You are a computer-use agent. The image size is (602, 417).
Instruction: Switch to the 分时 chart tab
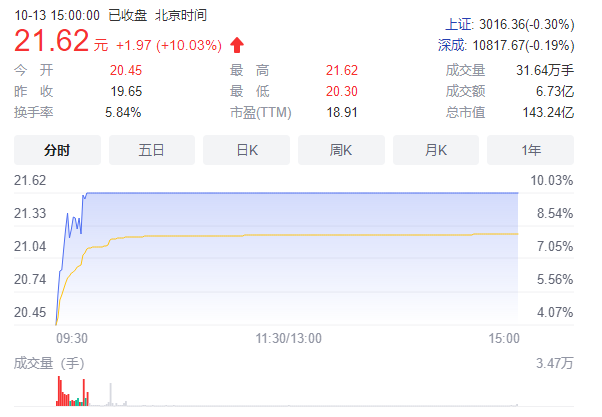(57, 150)
